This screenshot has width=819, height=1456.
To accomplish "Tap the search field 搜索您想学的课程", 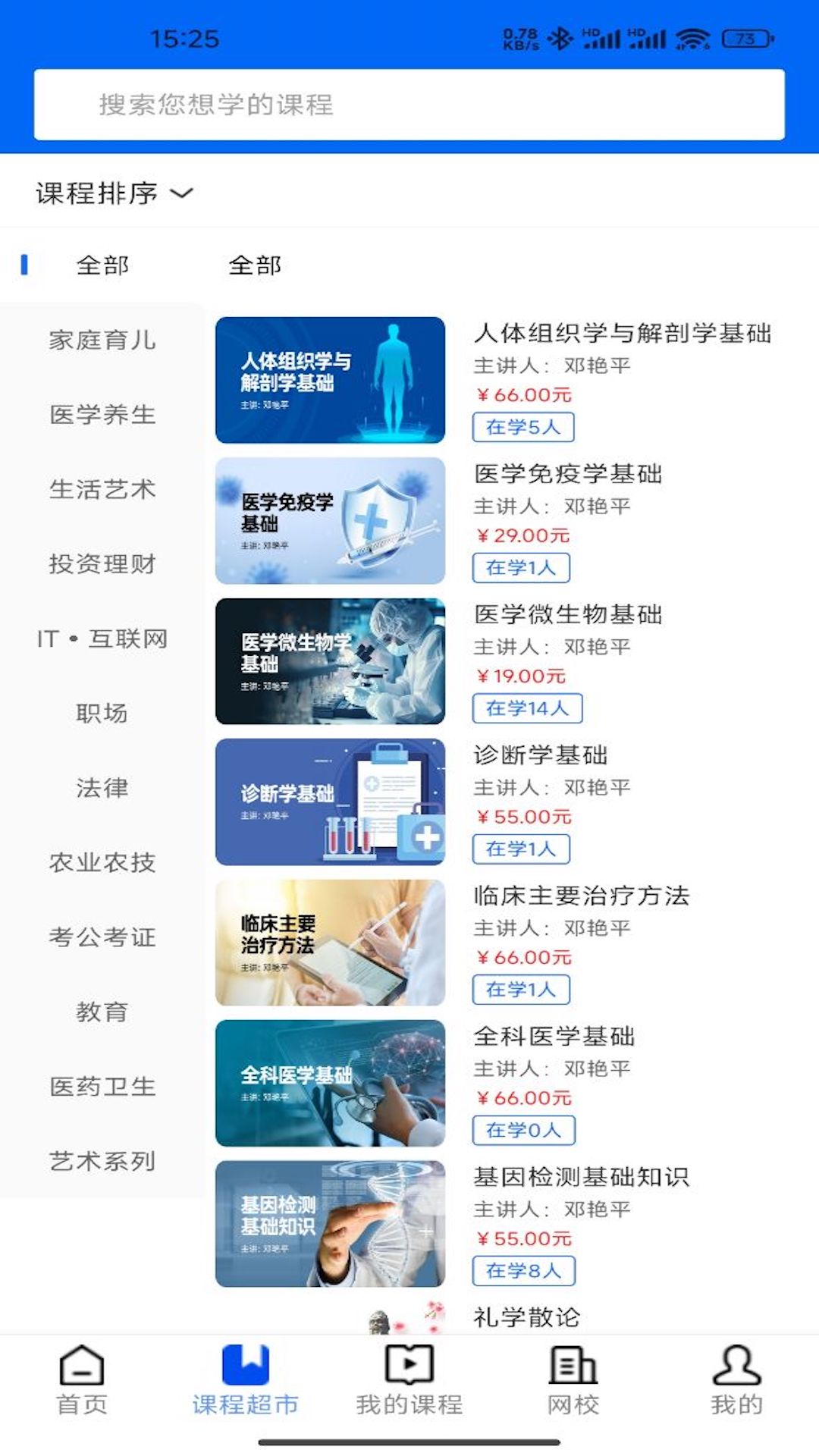I will click(409, 105).
